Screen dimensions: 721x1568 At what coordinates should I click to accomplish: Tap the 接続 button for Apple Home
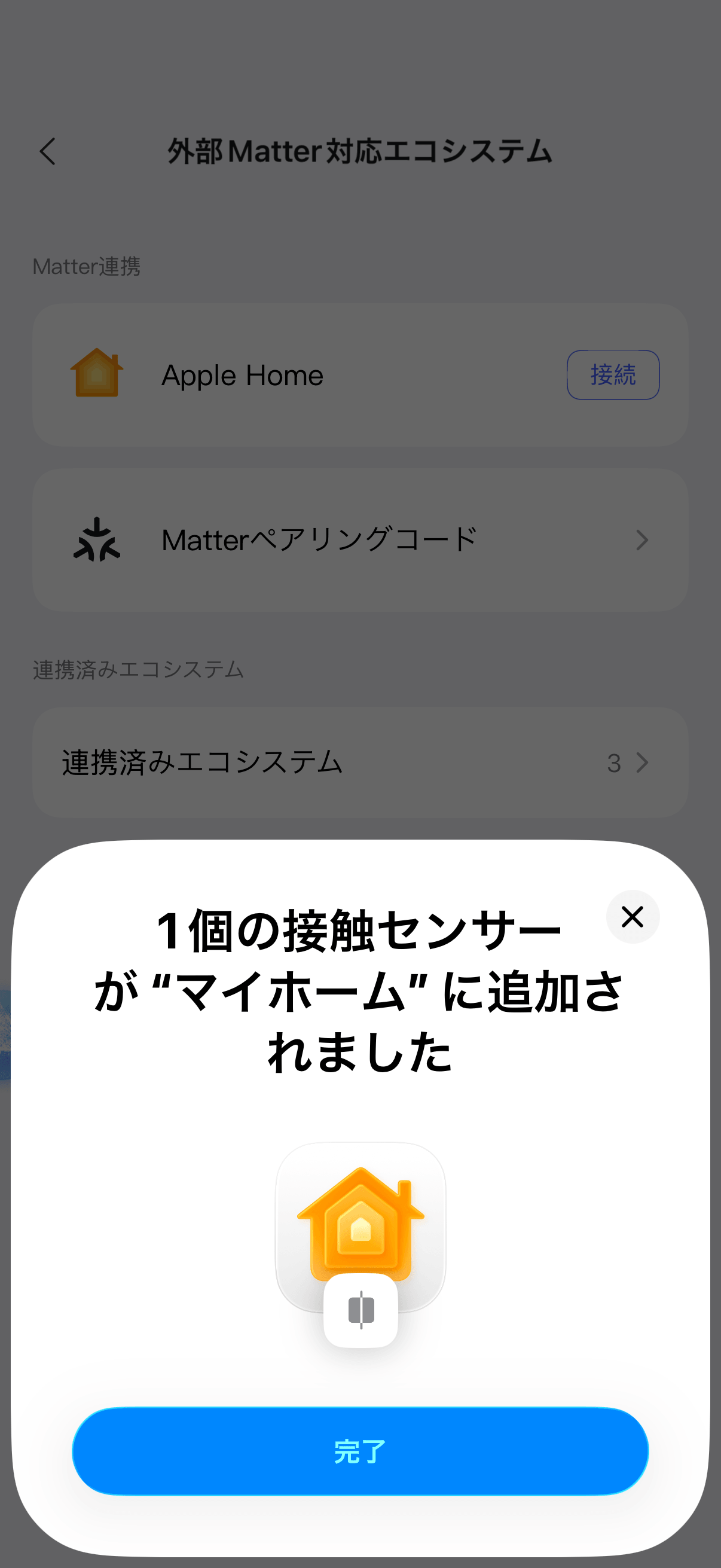(x=613, y=374)
